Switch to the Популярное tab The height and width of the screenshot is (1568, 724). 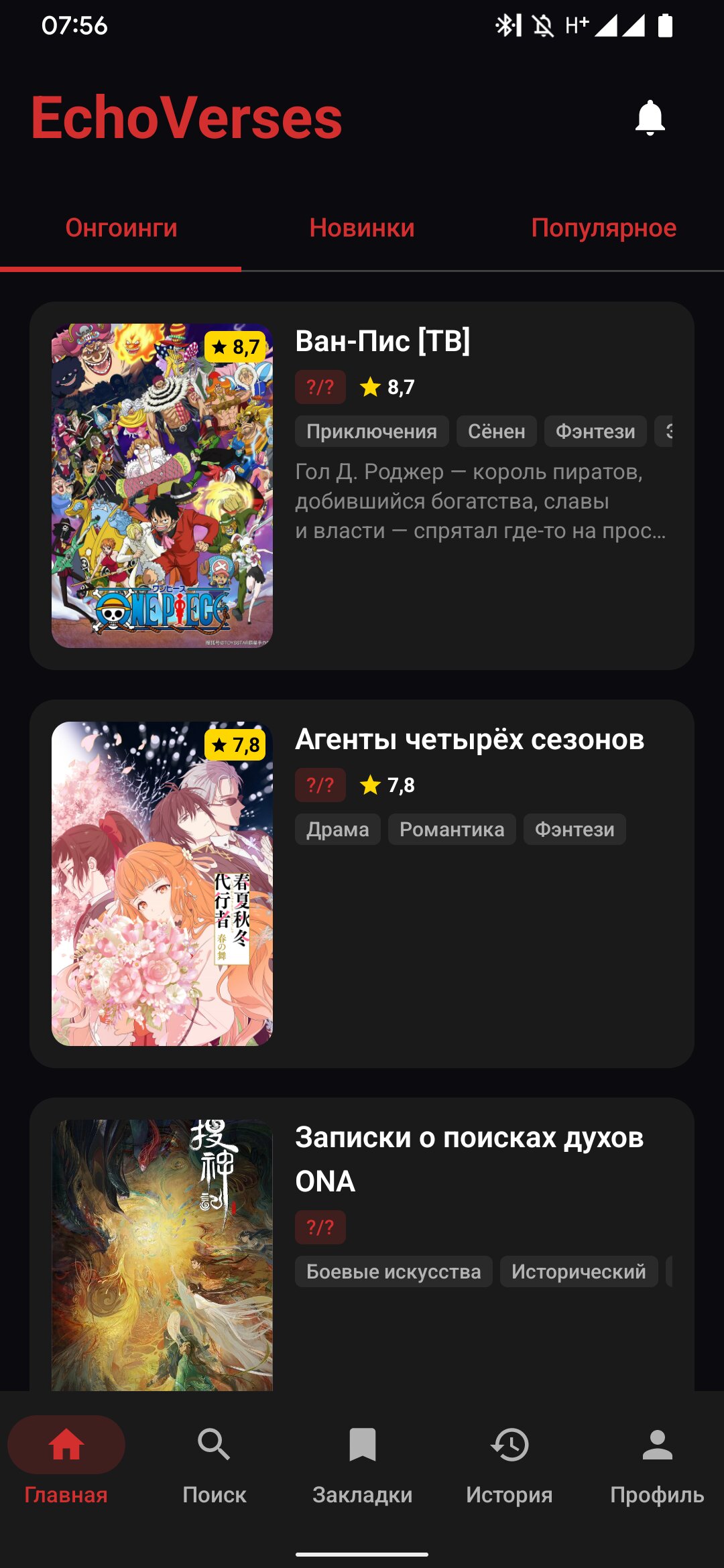click(x=603, y=228)
